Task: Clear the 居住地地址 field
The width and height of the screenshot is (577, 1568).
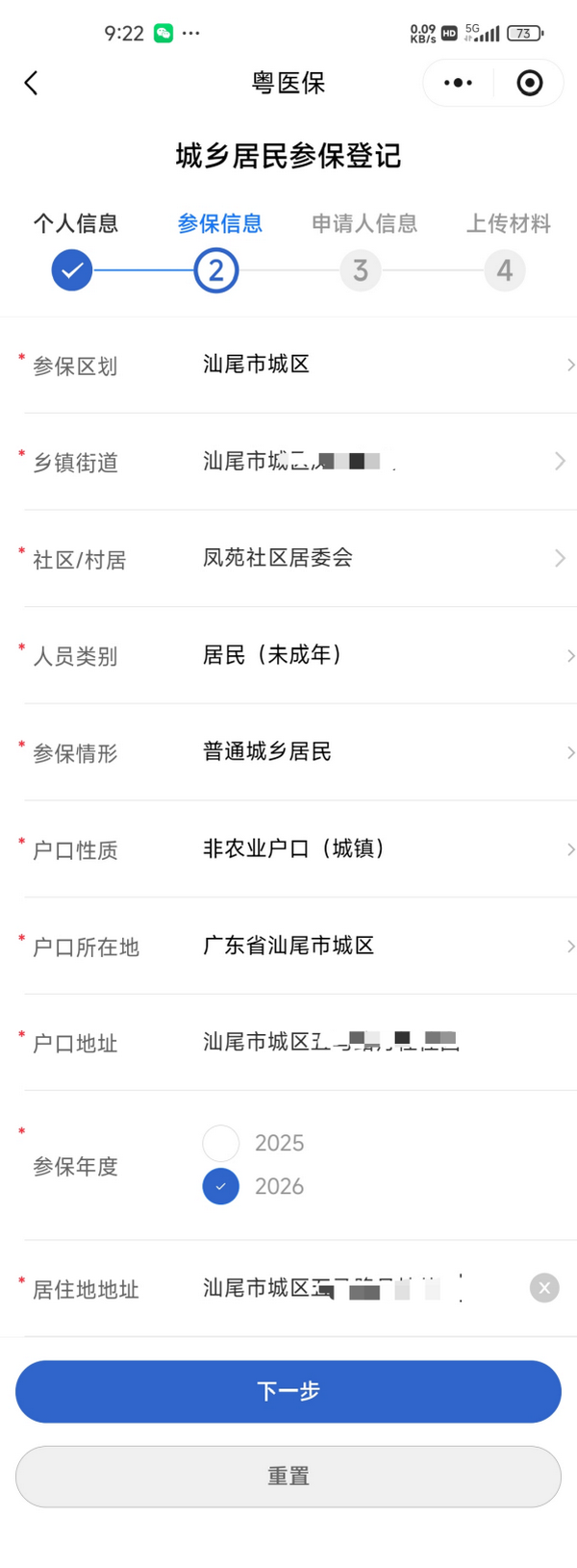Action: (544, 1288)
